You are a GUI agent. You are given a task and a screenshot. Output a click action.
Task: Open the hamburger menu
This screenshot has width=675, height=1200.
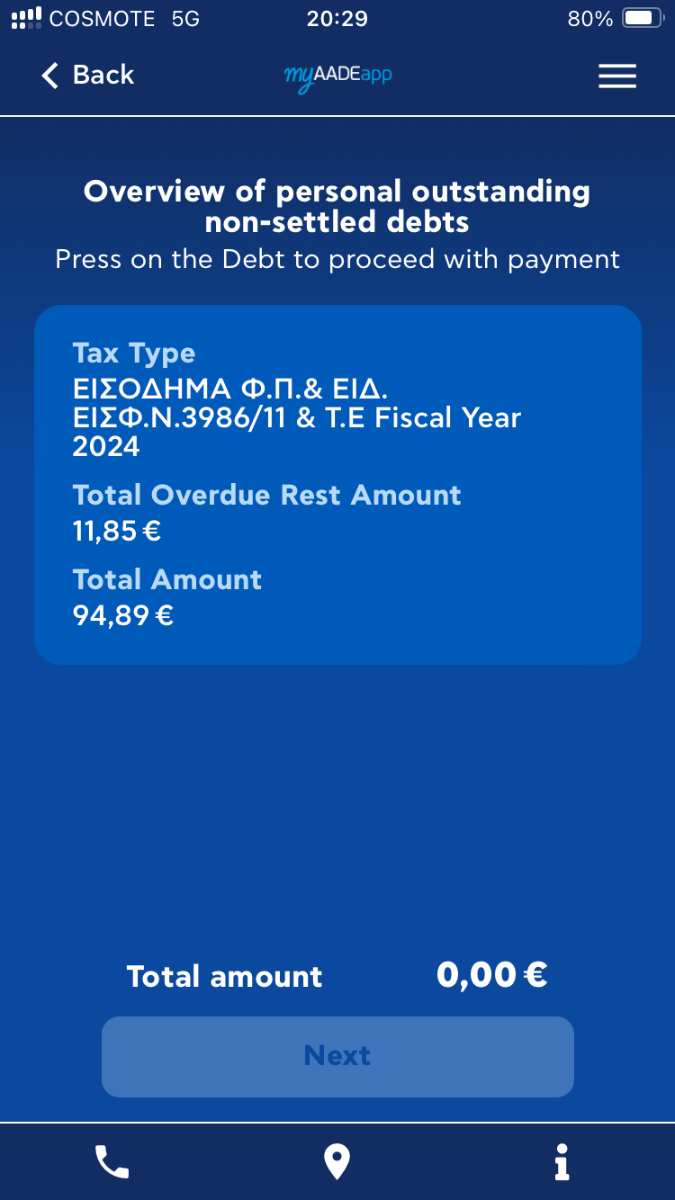617,76
